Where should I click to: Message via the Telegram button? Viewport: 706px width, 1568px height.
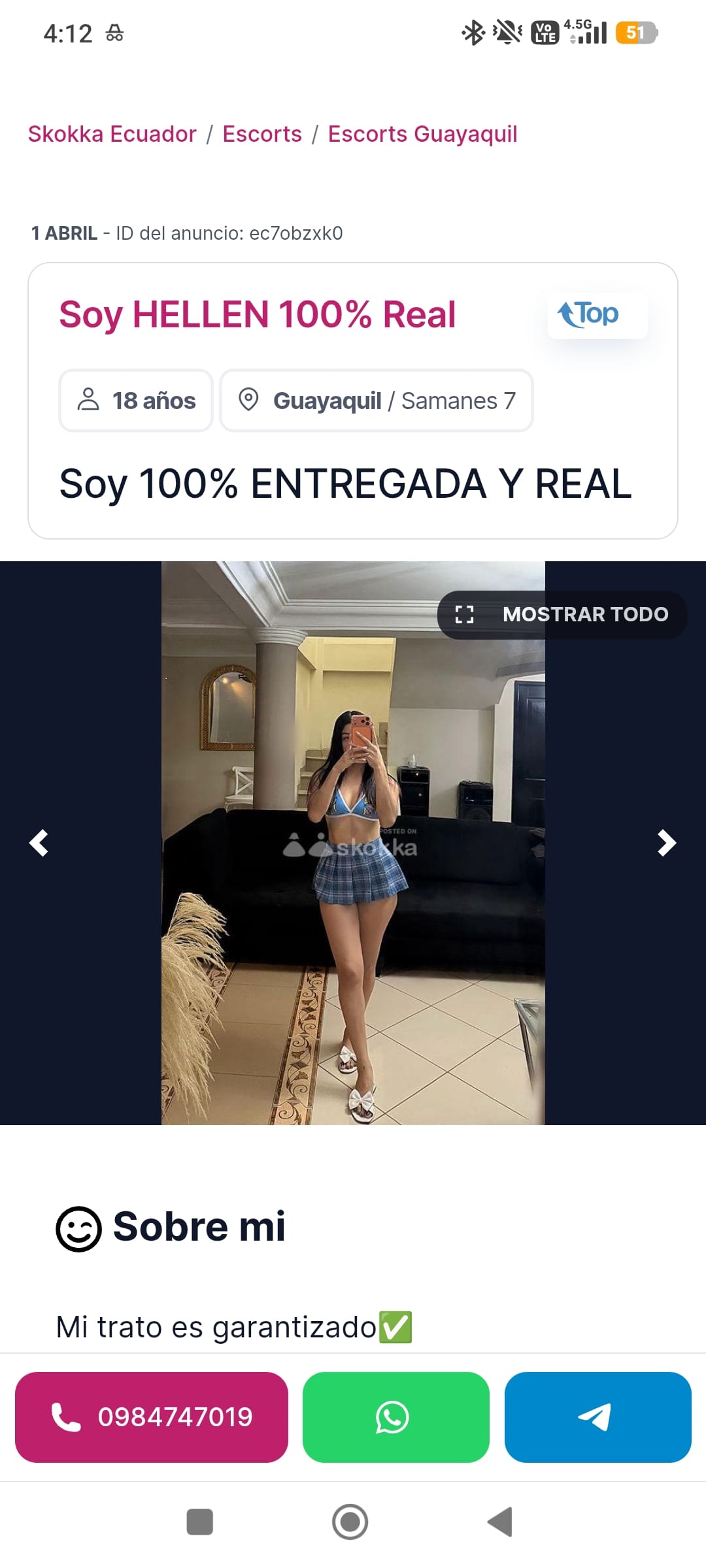pyautogui.click(x=597, y=1417)
